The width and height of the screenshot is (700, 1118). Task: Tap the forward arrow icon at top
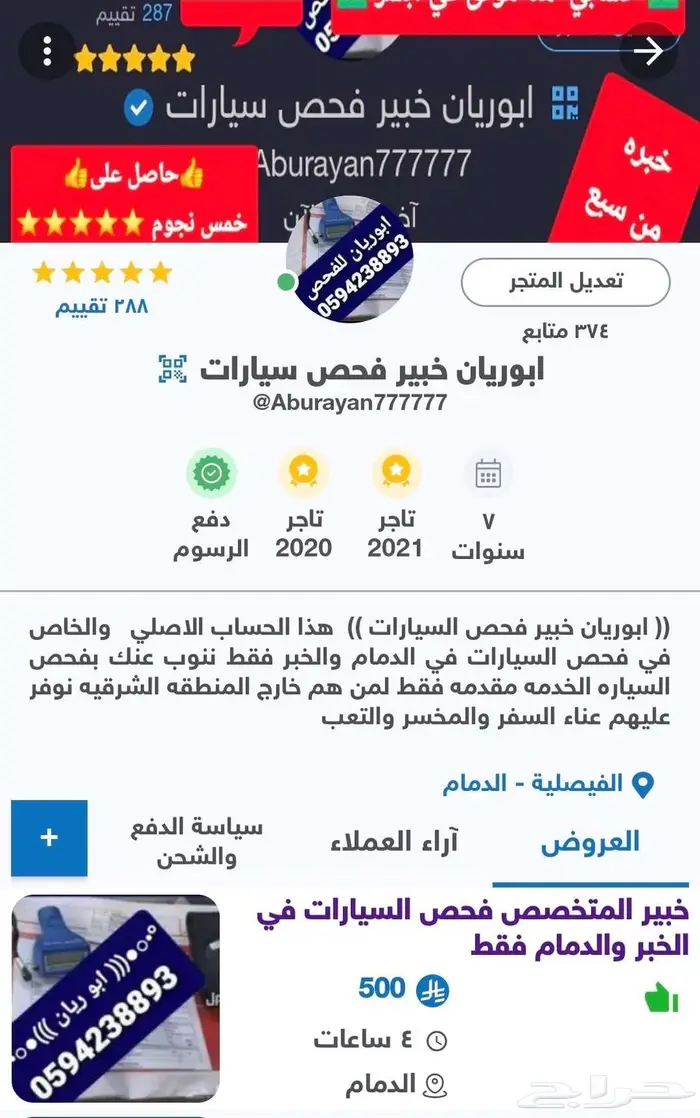pyautogui.click(x=648, y=51)
